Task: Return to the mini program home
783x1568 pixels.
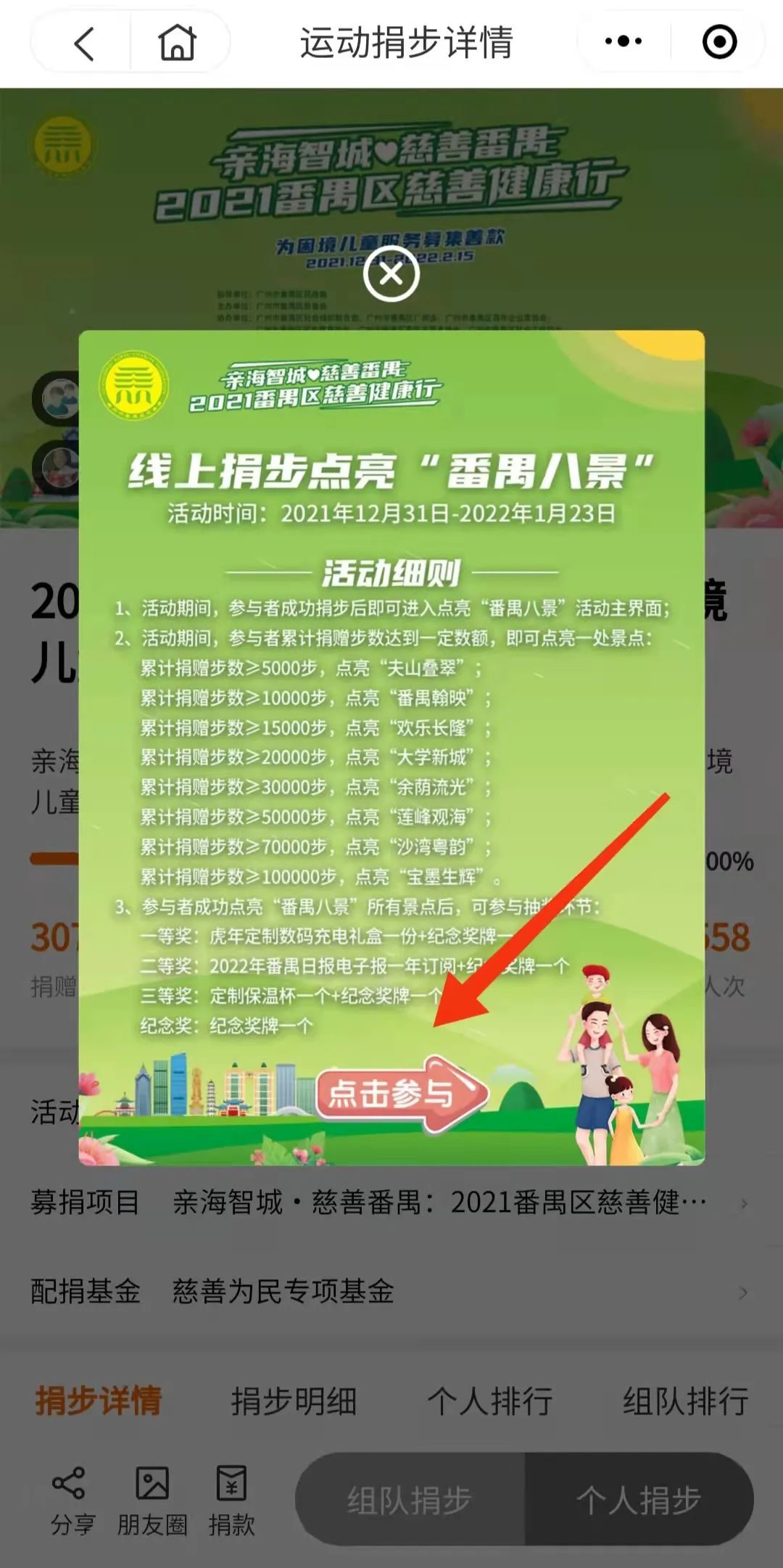Action: tap(178, 43)
